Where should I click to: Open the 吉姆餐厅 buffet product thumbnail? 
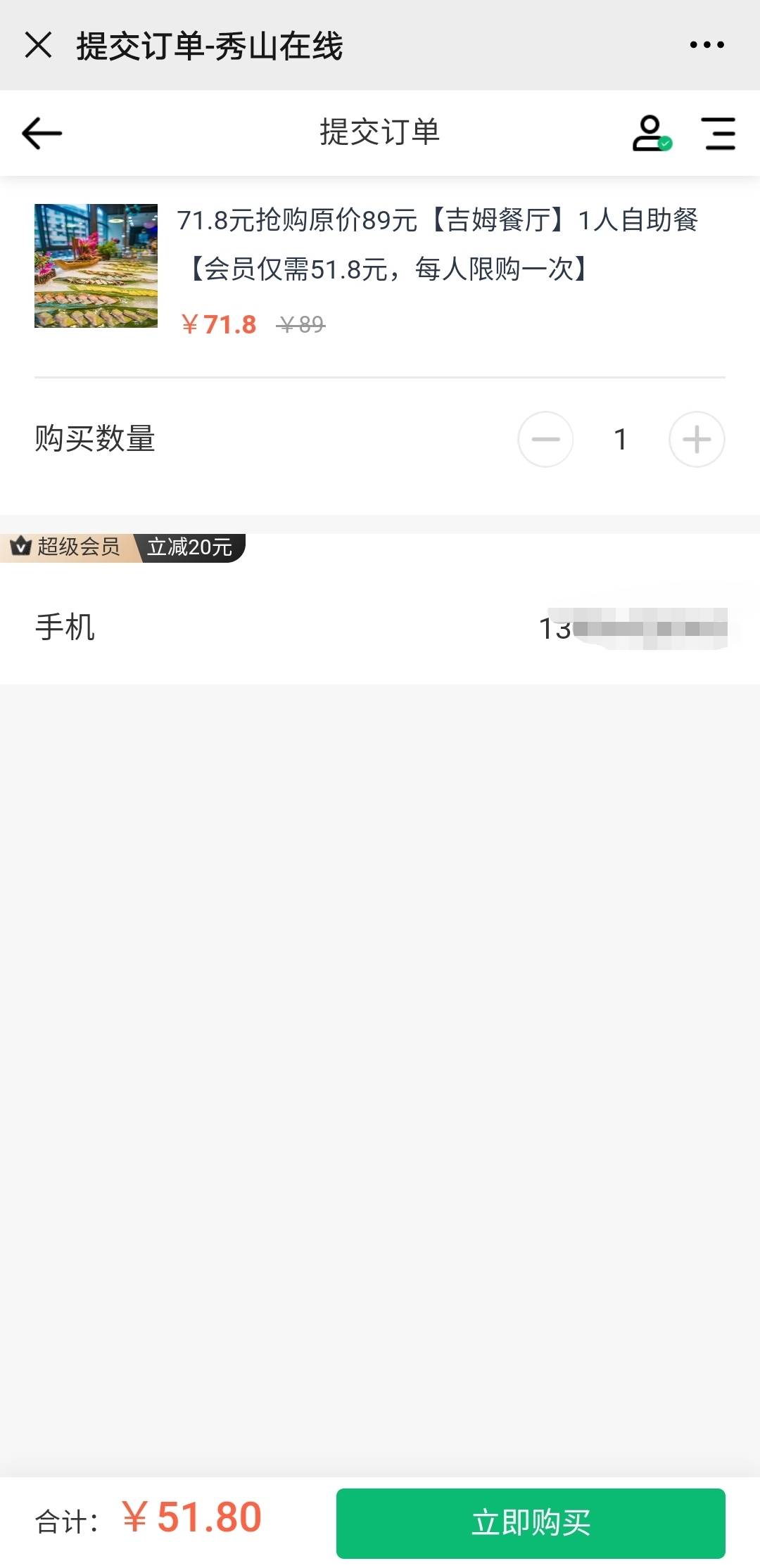[x=96, y=266]
